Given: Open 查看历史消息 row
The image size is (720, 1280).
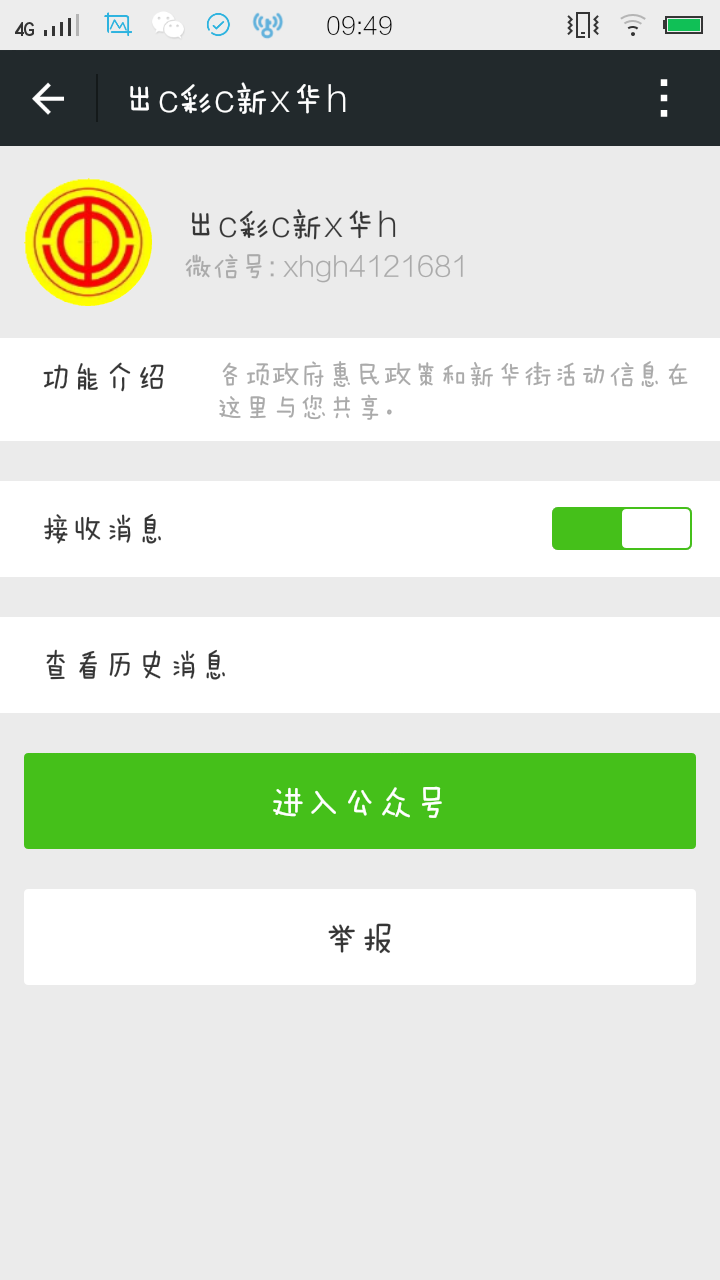Looking at the screenshot, I should (x=360, y=665).
